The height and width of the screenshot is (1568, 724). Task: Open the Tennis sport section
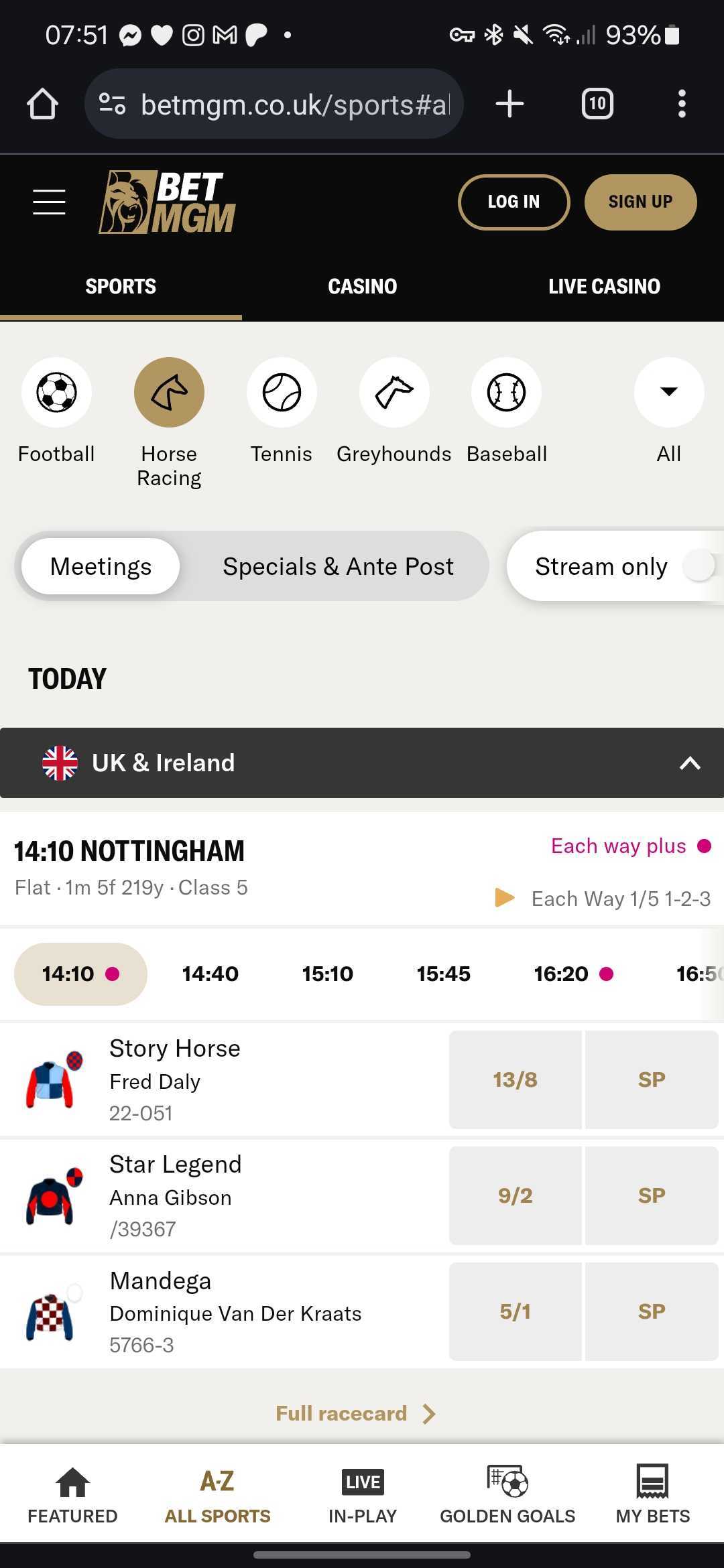[281, 392]
